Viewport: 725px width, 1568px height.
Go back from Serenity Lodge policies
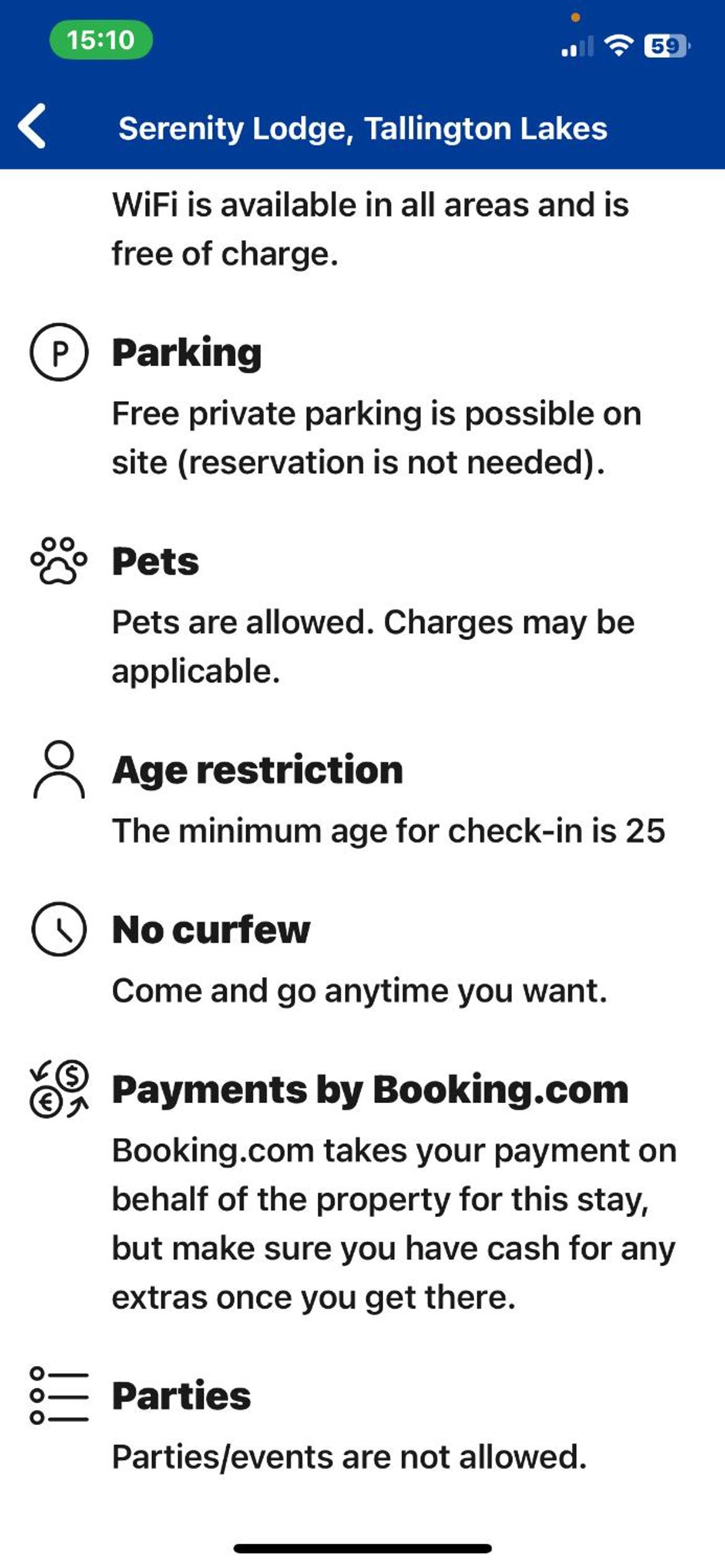[x=32, y=126]
